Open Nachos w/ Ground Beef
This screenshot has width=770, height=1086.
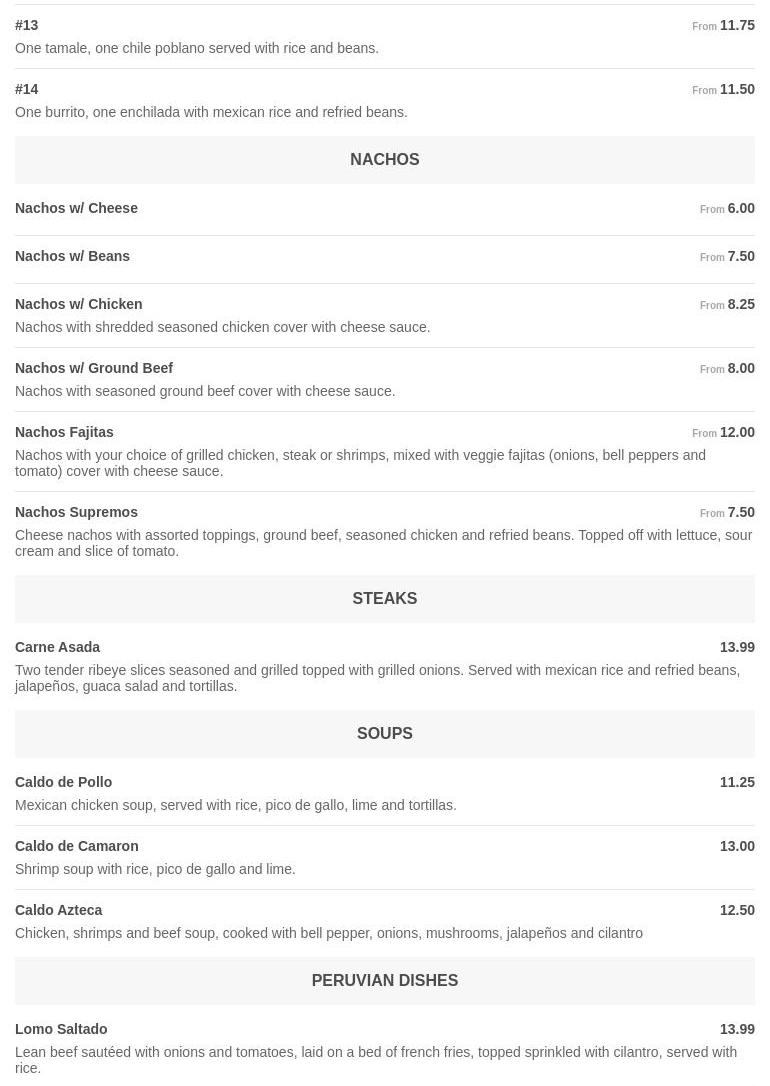tap(94, 368)
